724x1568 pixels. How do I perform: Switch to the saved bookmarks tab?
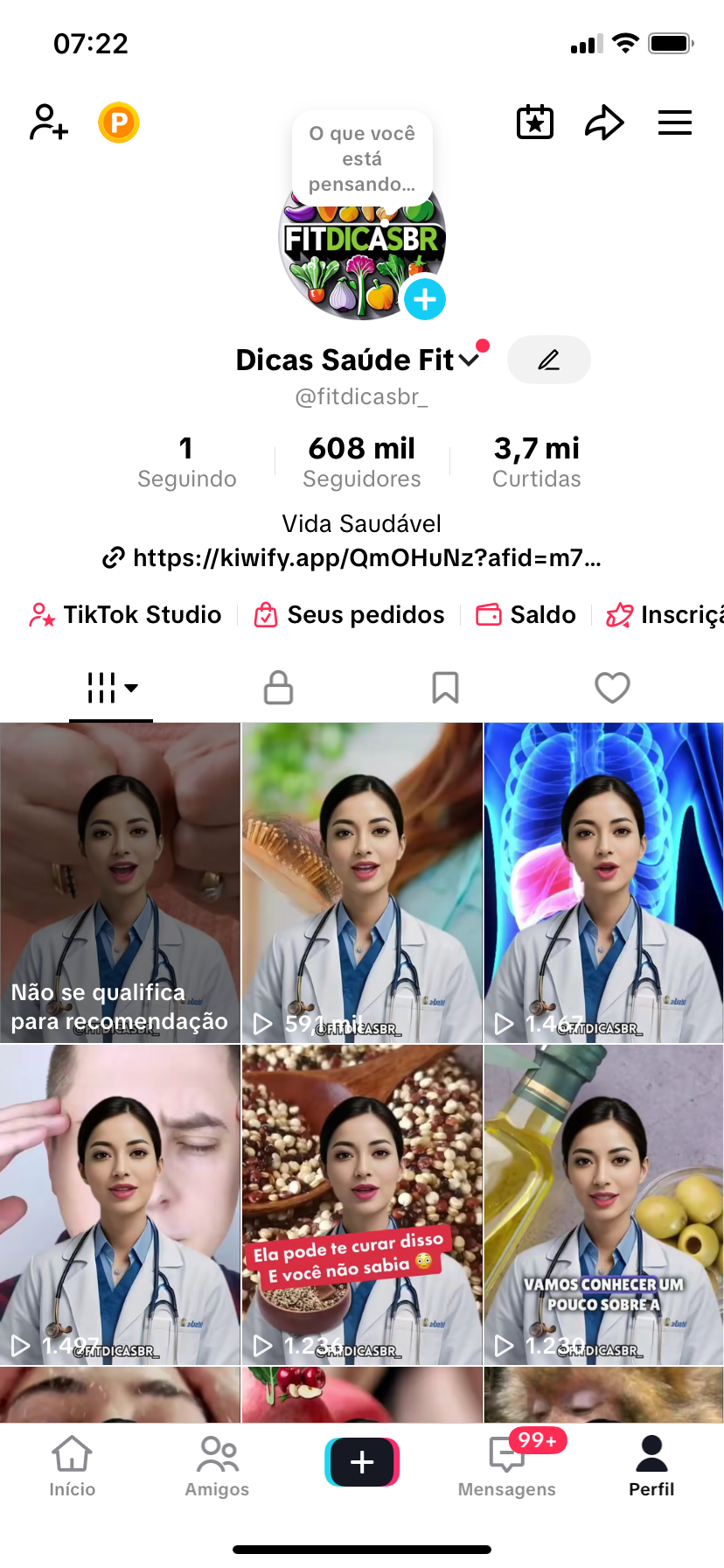[445, 688]
